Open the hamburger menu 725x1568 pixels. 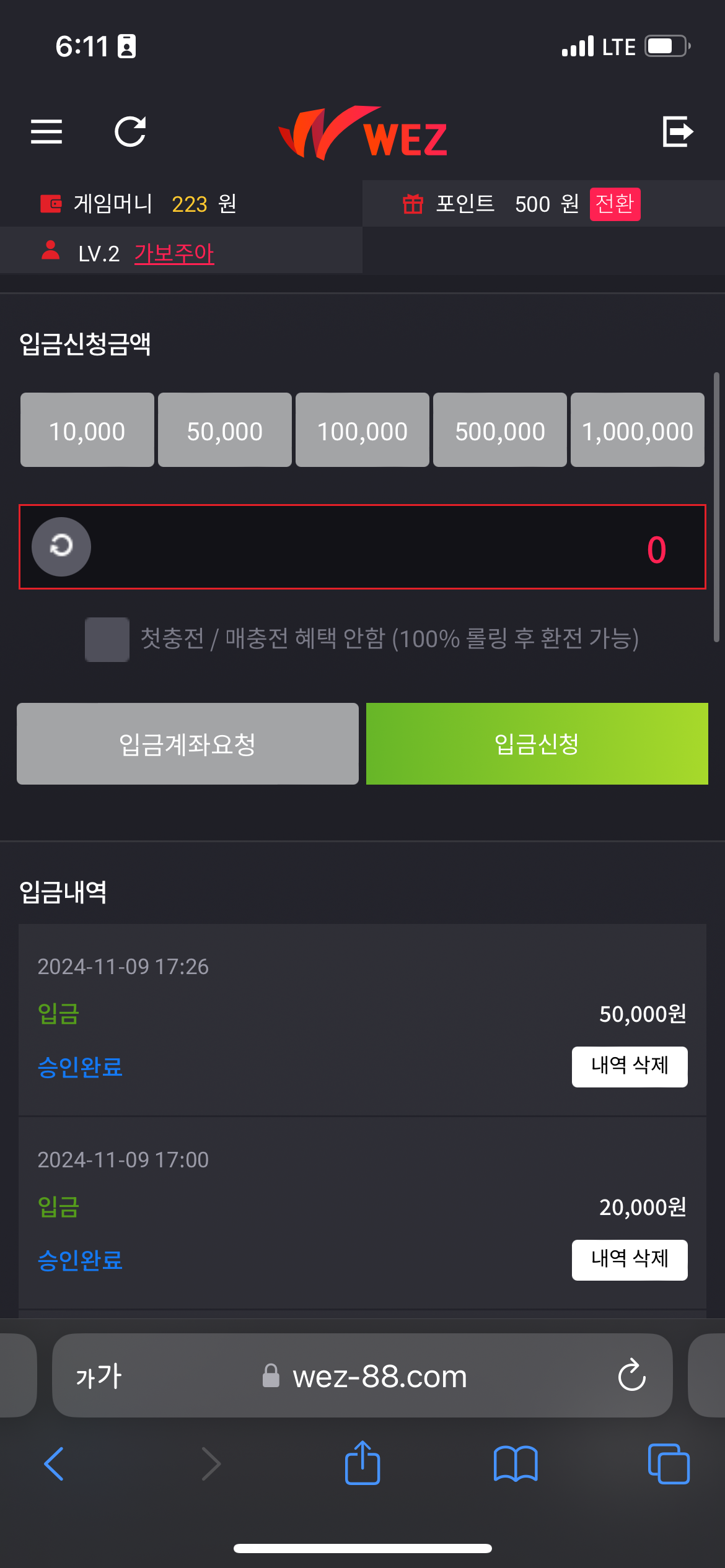tap(46, 131)
